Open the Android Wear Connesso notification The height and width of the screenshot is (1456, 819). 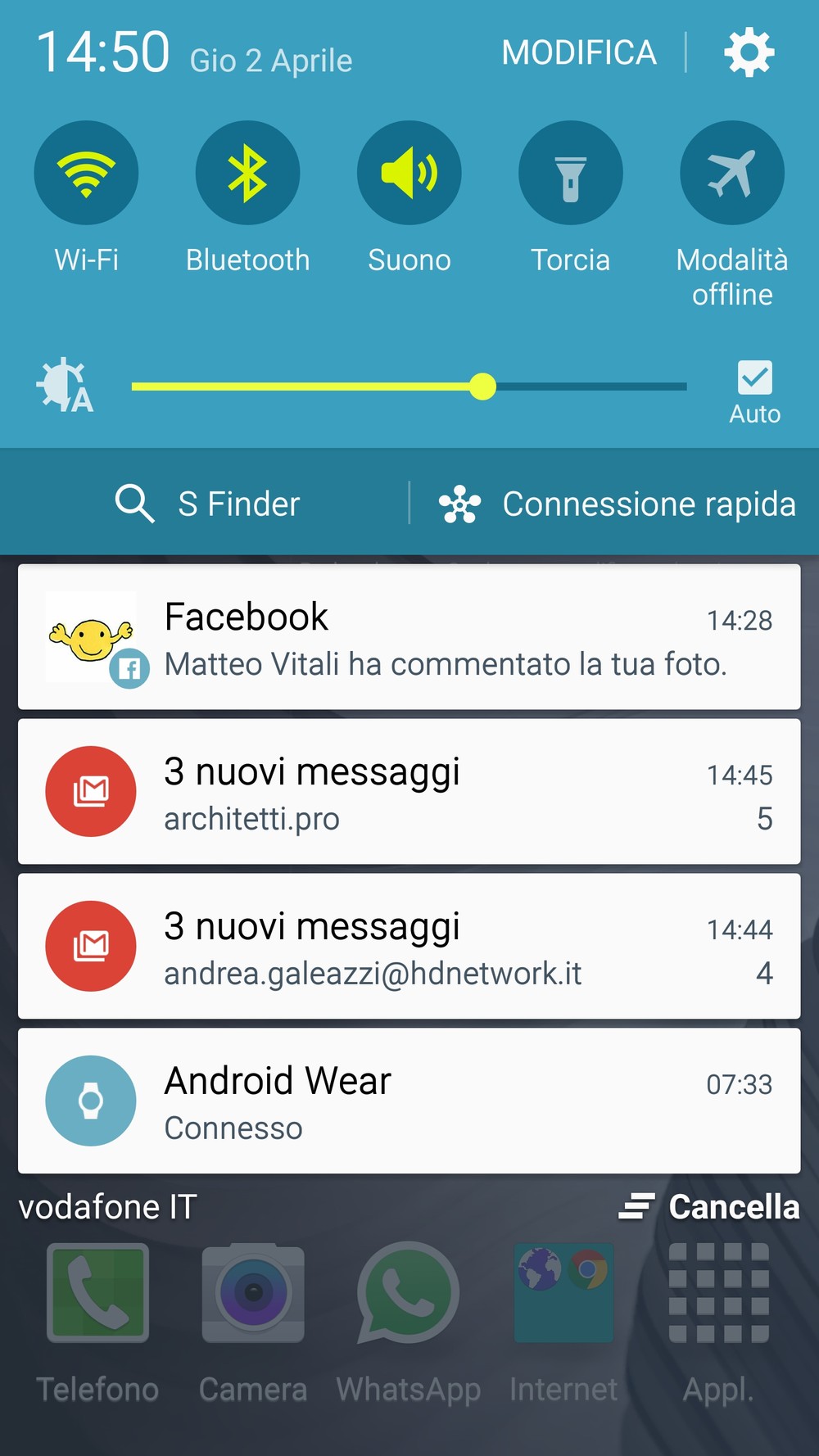click(409, 1101)
